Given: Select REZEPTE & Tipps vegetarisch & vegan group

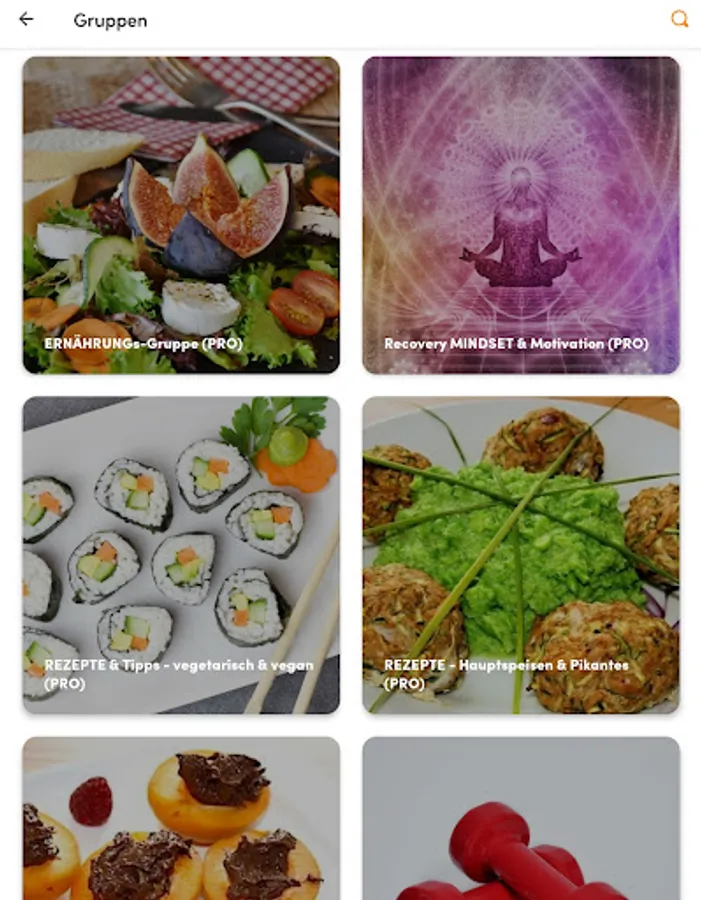Looking at the screenshot, I should 181,555.
